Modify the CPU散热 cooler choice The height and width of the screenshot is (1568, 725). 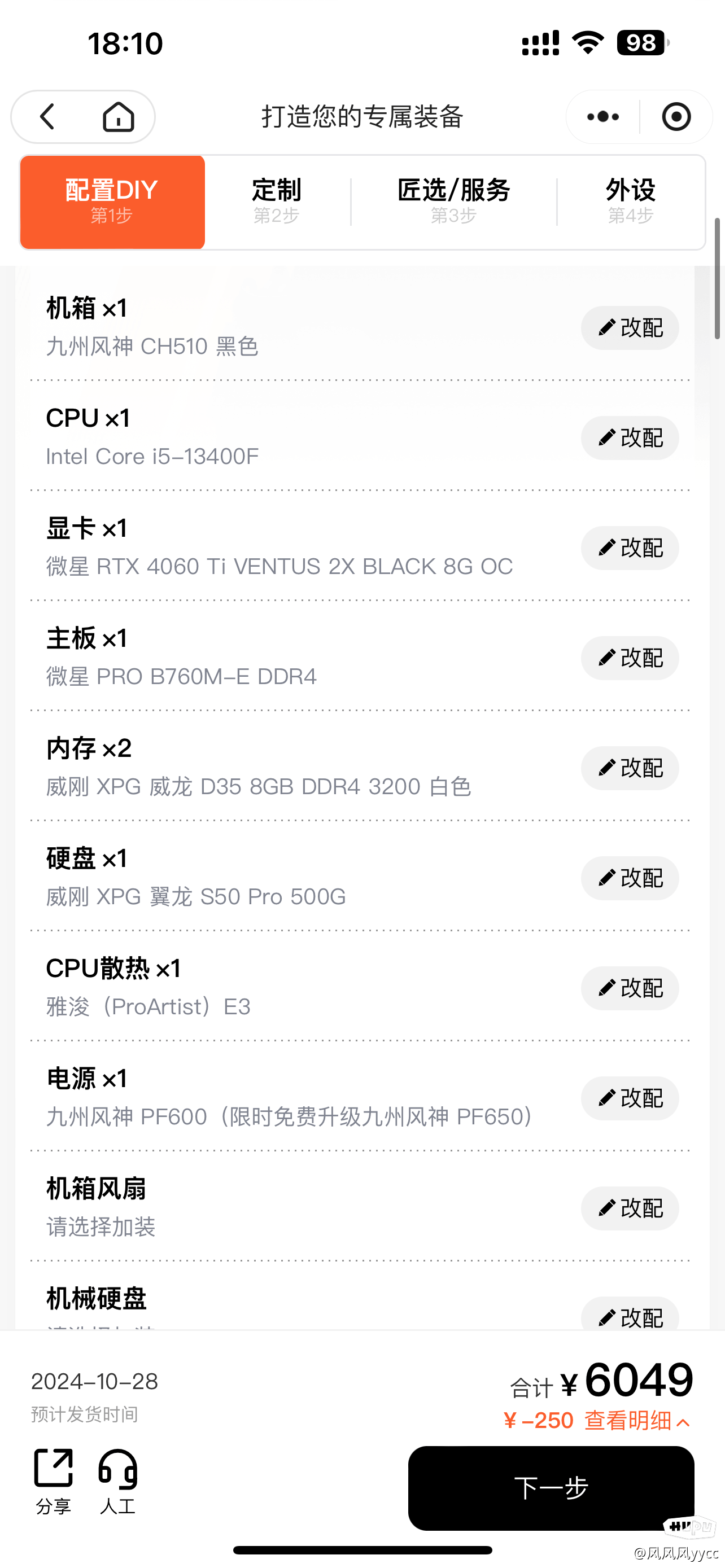[630, 988]
